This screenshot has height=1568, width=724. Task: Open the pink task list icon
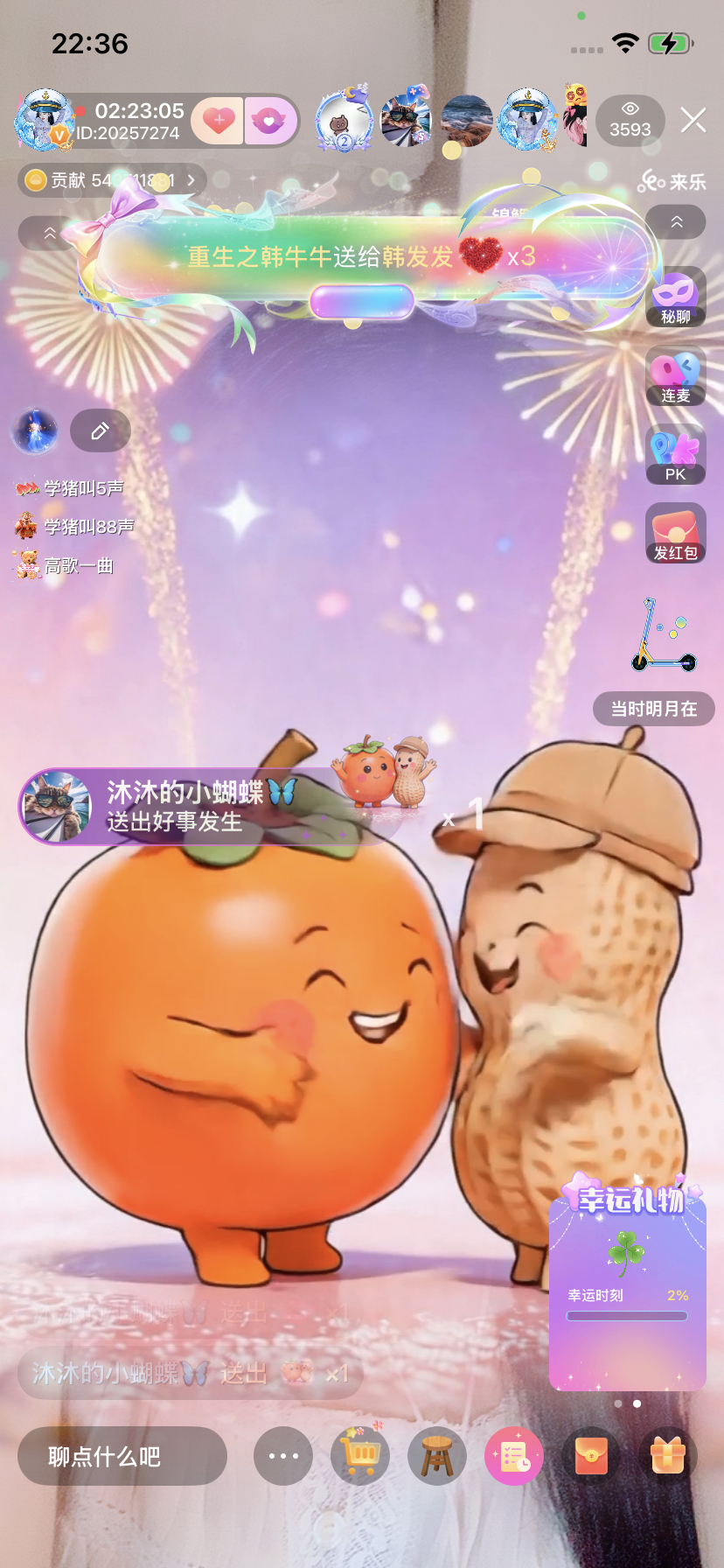pyautogui.click(x=514, y=1456)
